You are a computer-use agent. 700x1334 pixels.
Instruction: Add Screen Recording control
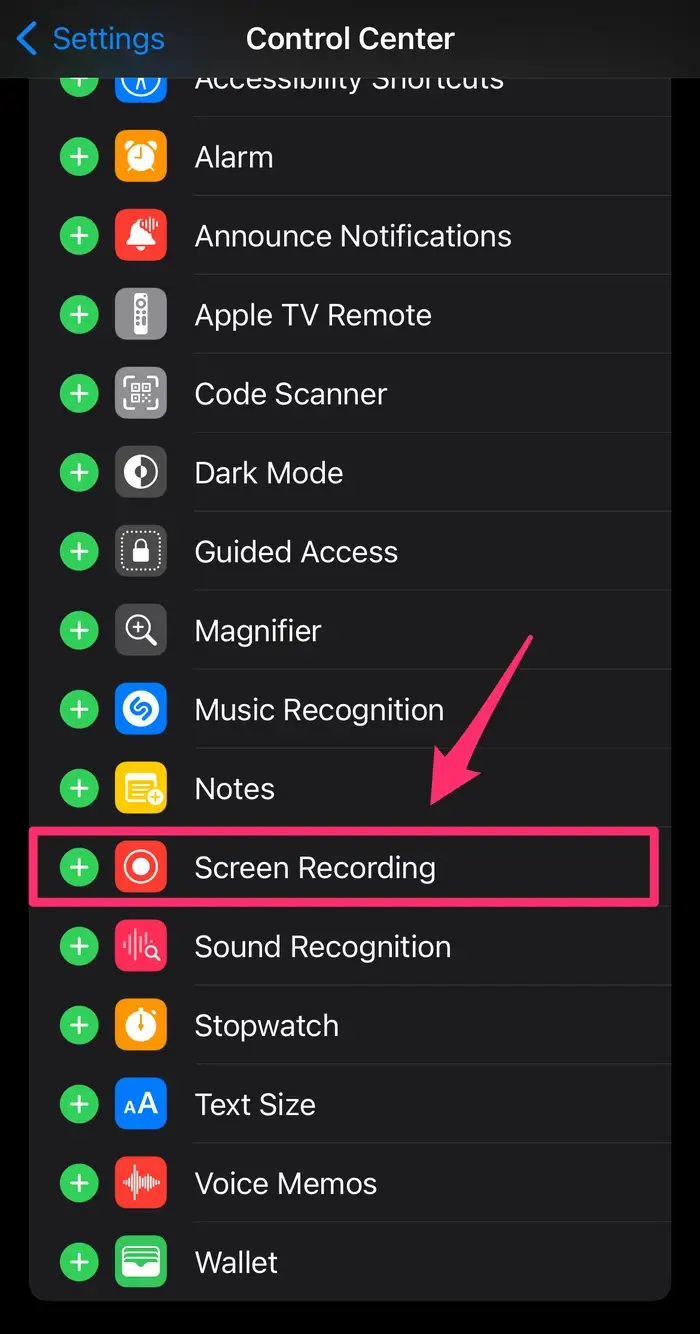tap(79, 868)
